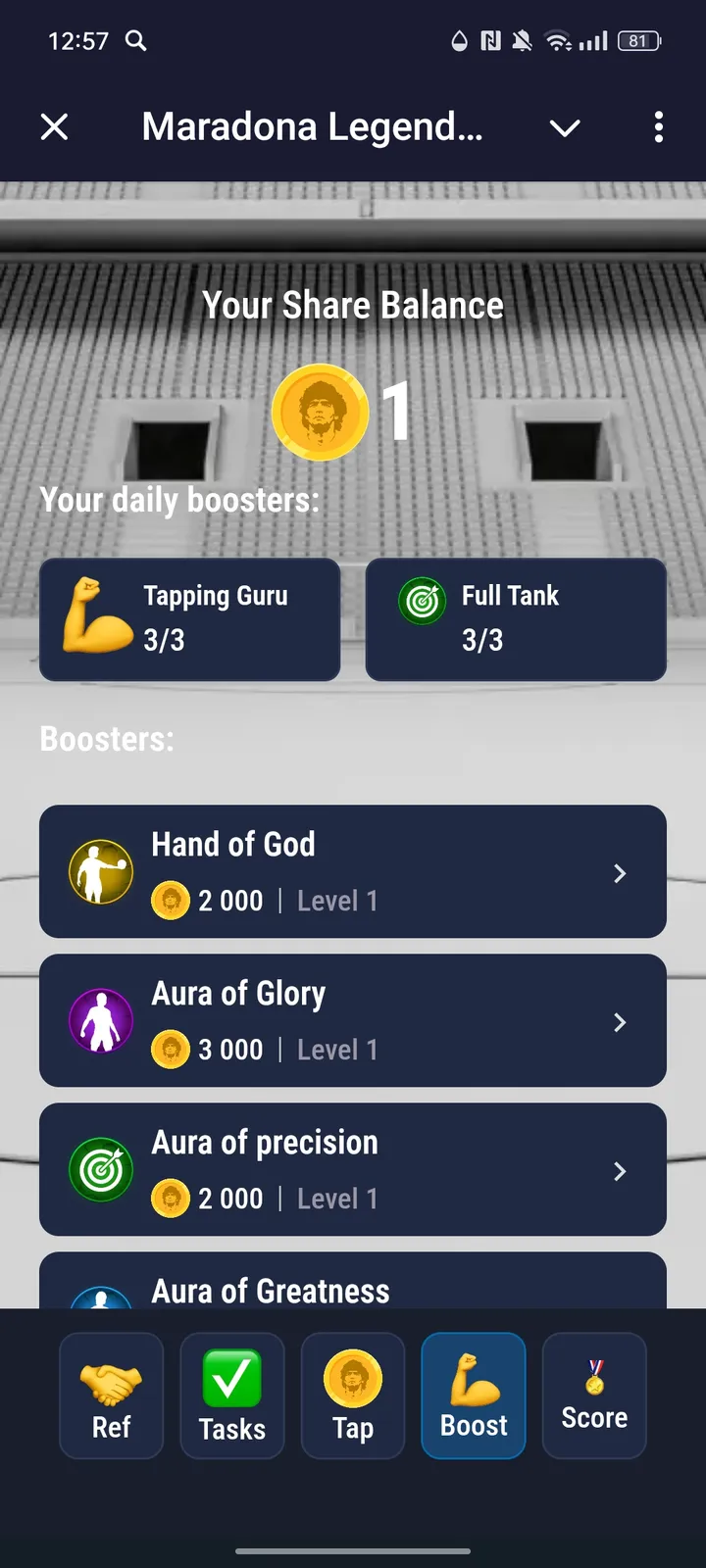
Task: Open the Score tab
Action: click(594, 1396)
